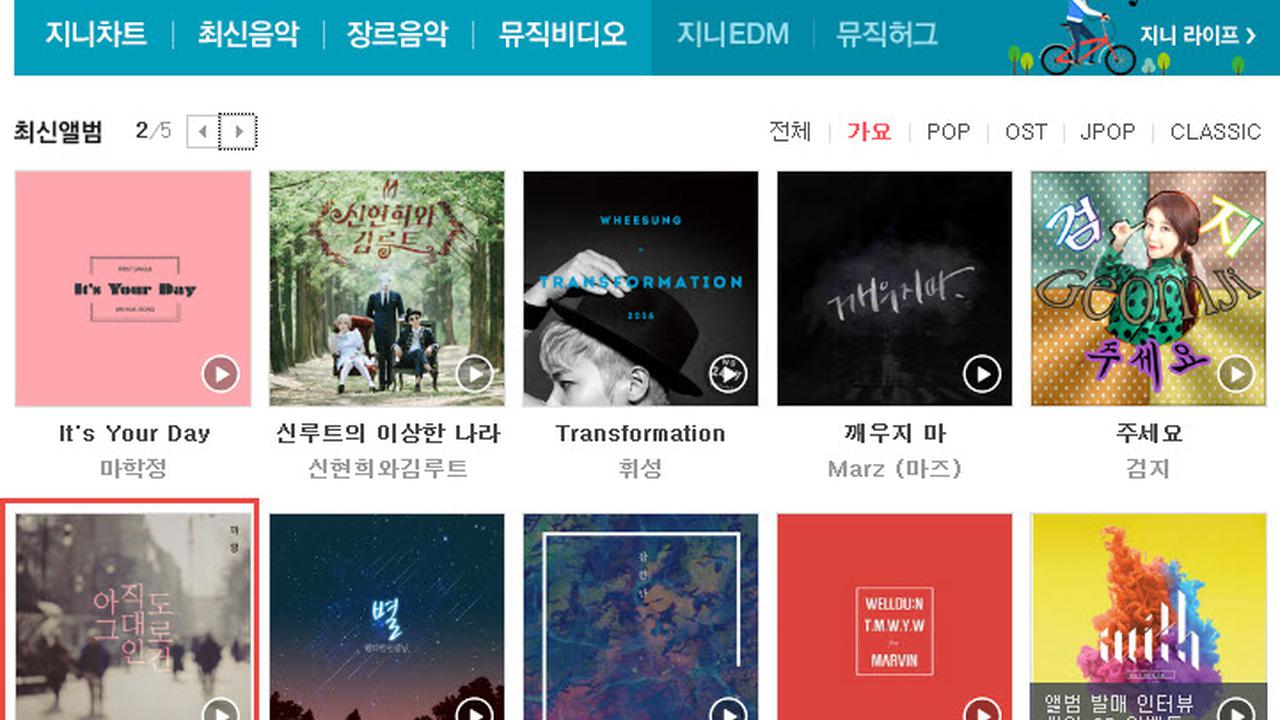
Task: Open the 뮤직비디오 section
Action: 562,34
